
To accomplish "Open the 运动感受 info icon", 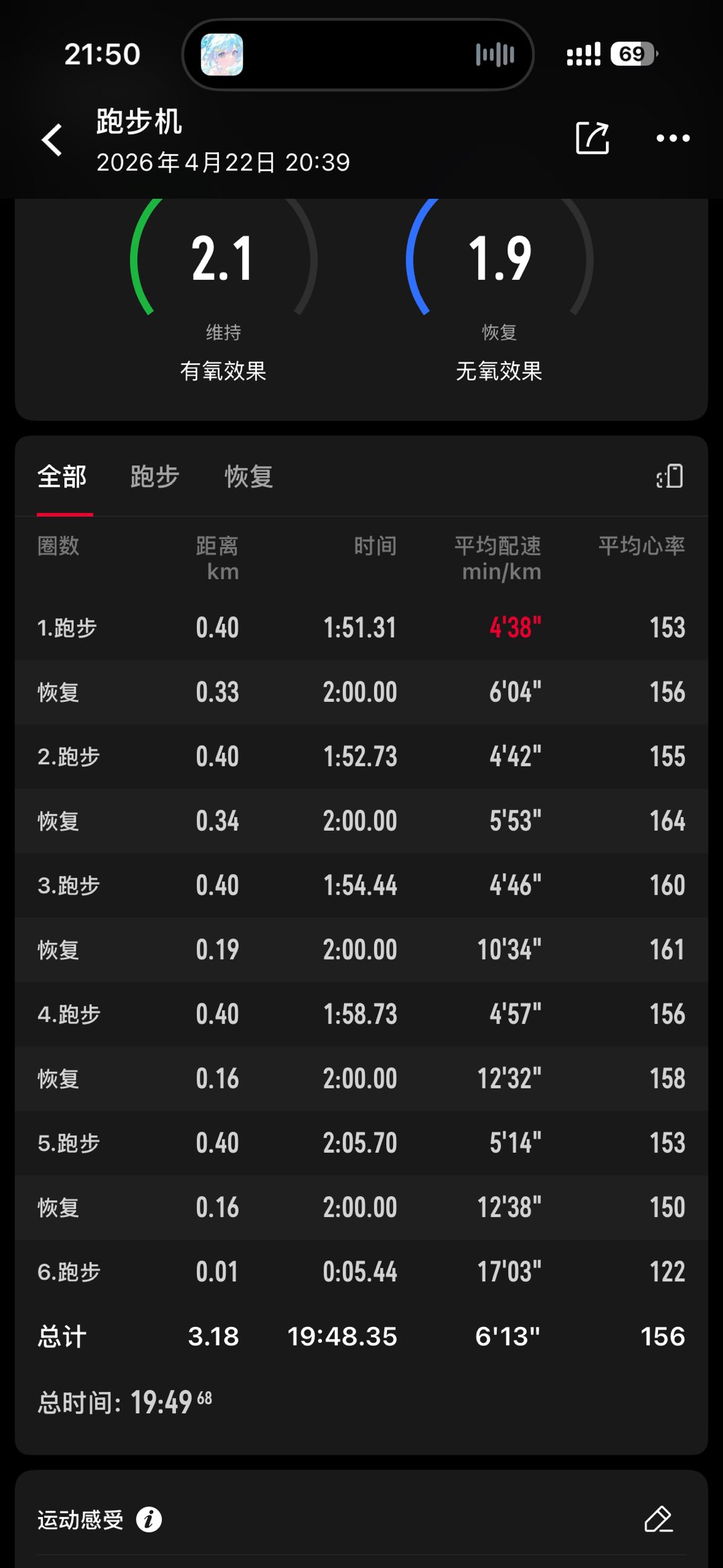I will tap(149, 1520).
